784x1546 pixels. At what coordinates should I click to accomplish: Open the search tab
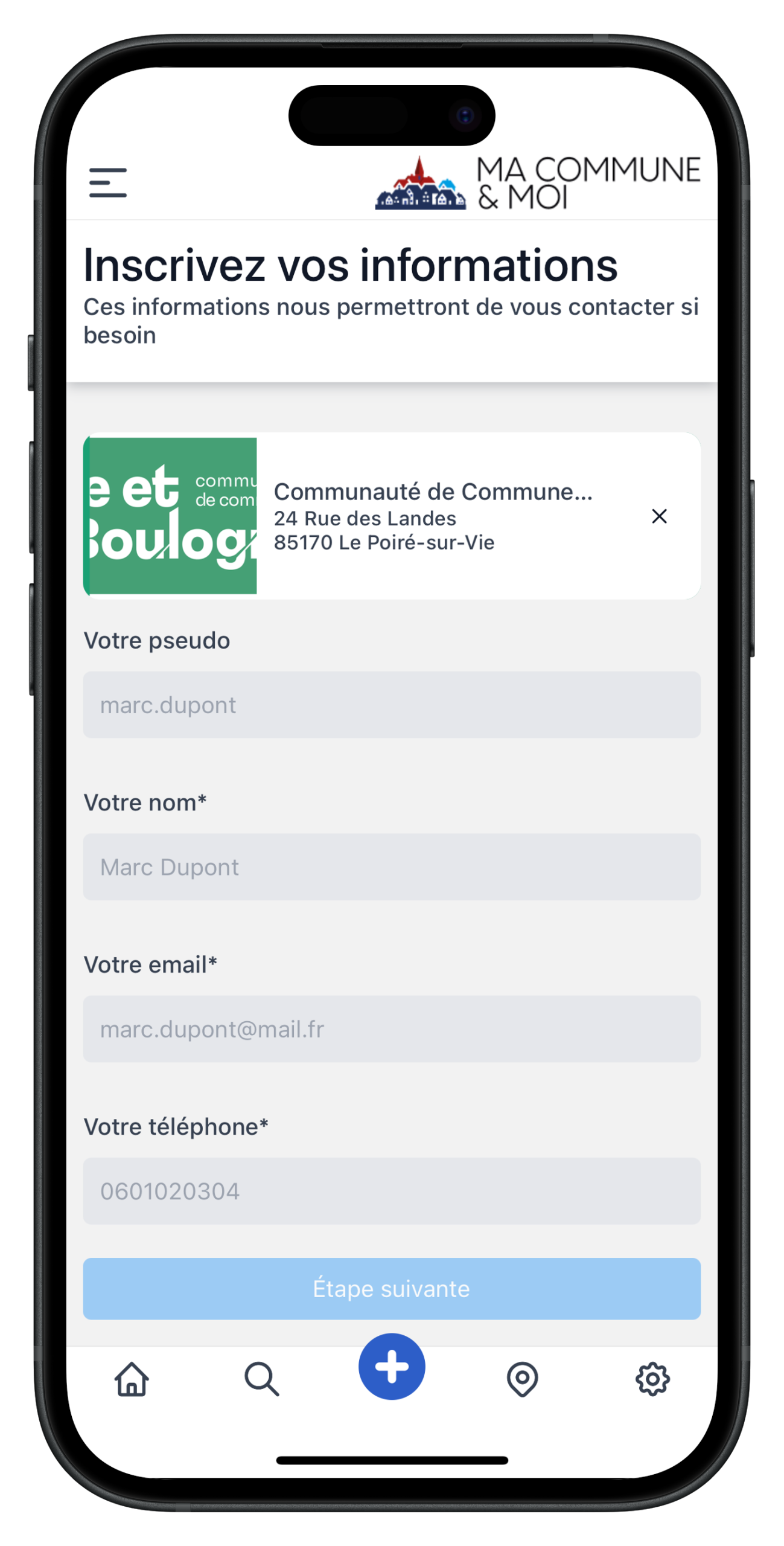coord(261,1379)
